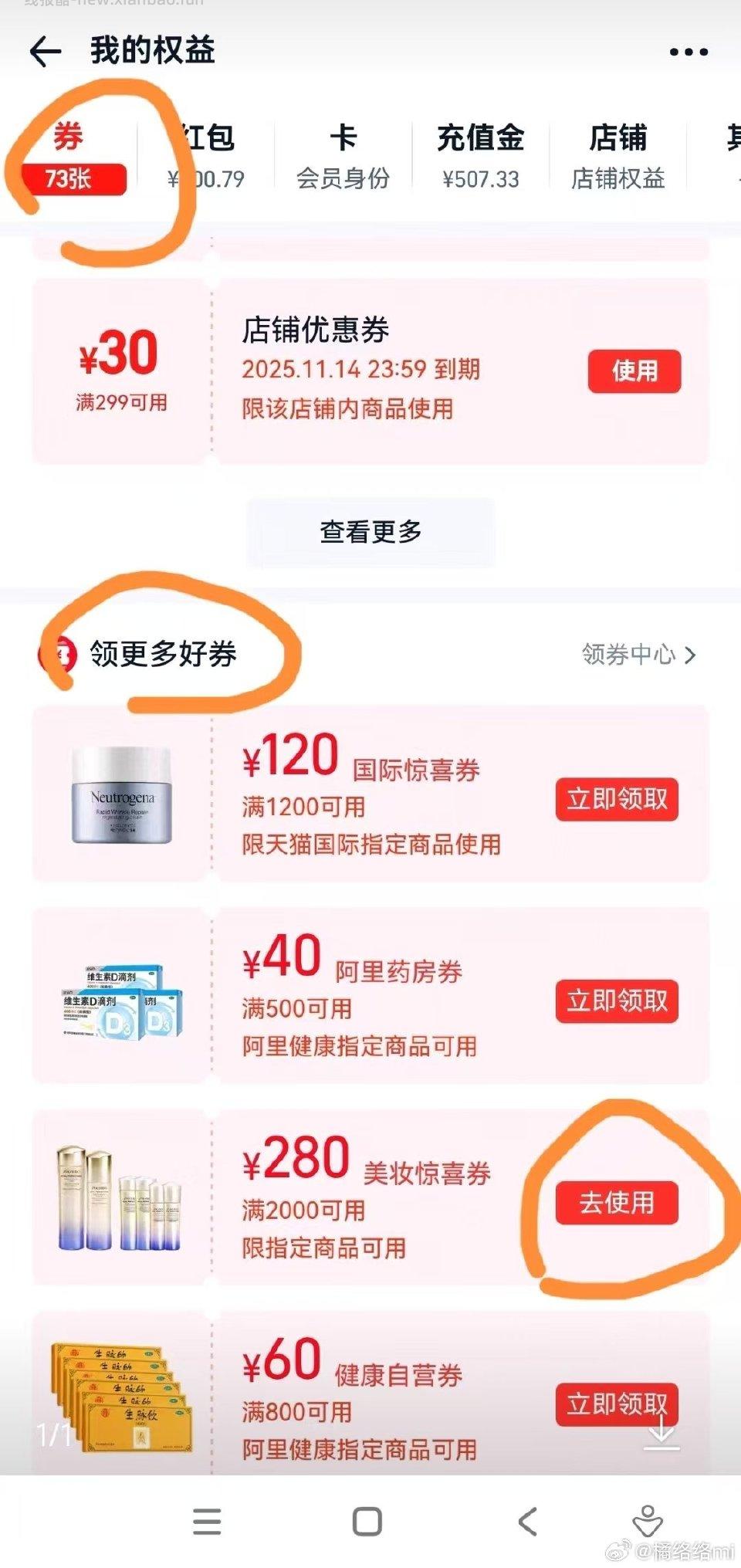Tap the Shiseido skincare set thumbnail

[120, 1197]
